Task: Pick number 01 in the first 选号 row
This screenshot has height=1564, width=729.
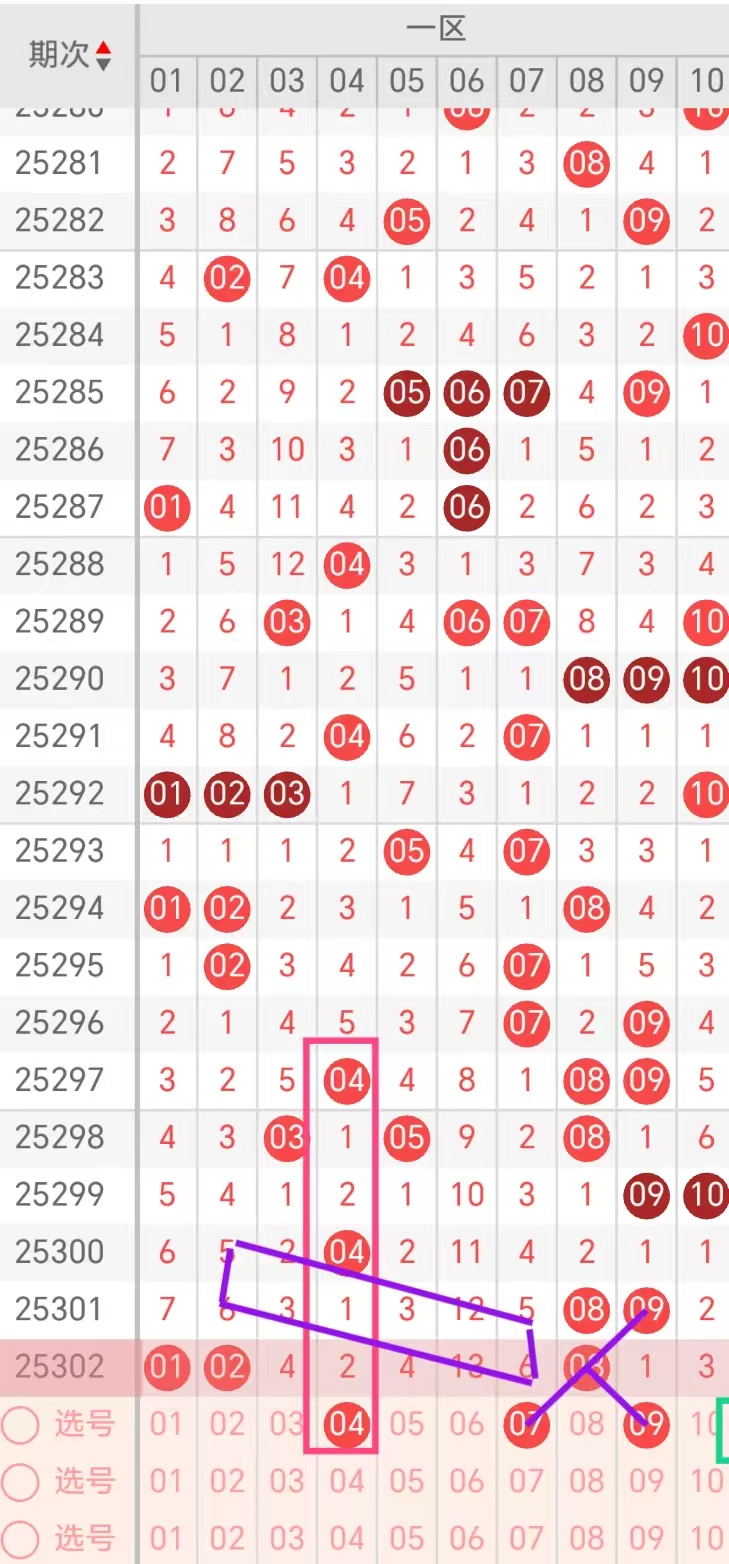Action: point(167,1424)
